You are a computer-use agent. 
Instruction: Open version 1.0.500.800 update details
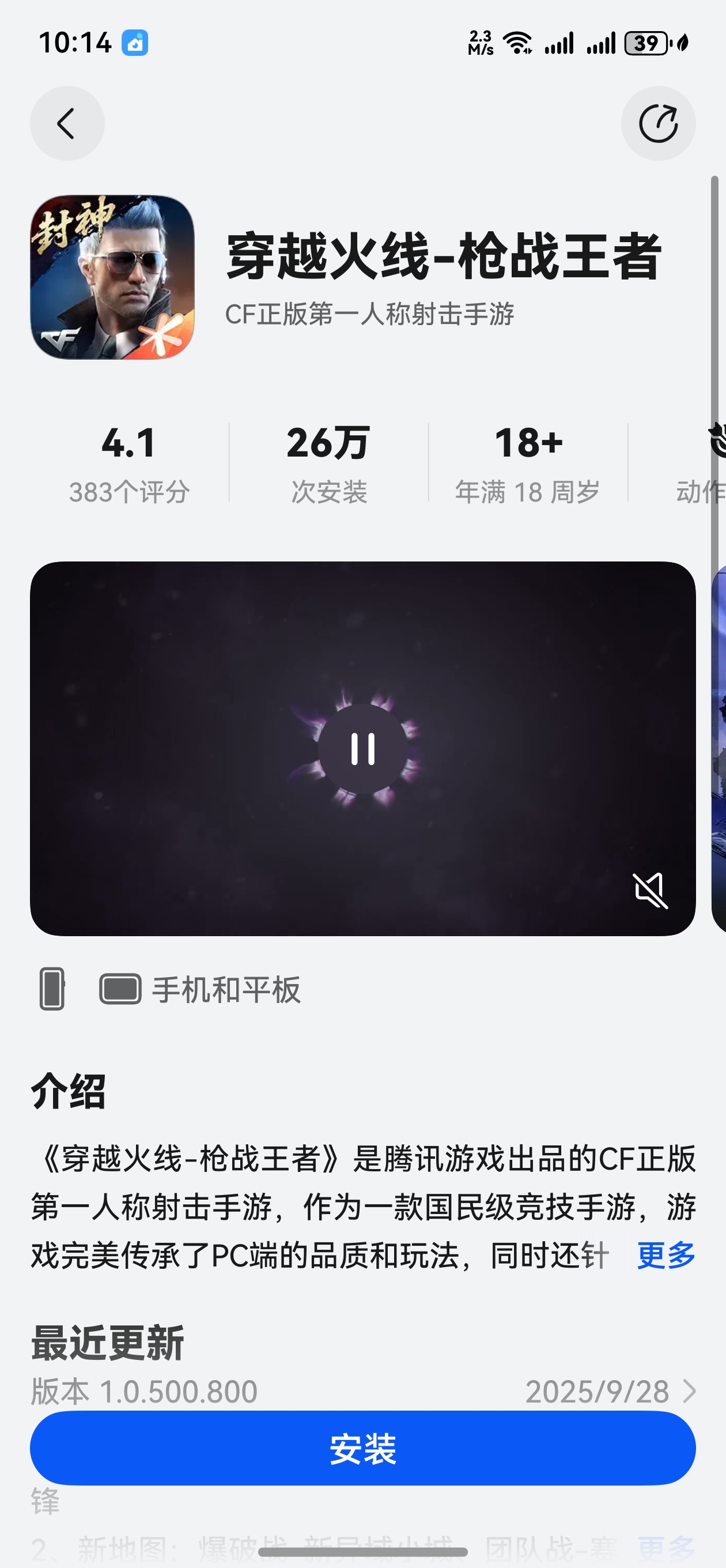[x=689, y=1392]
